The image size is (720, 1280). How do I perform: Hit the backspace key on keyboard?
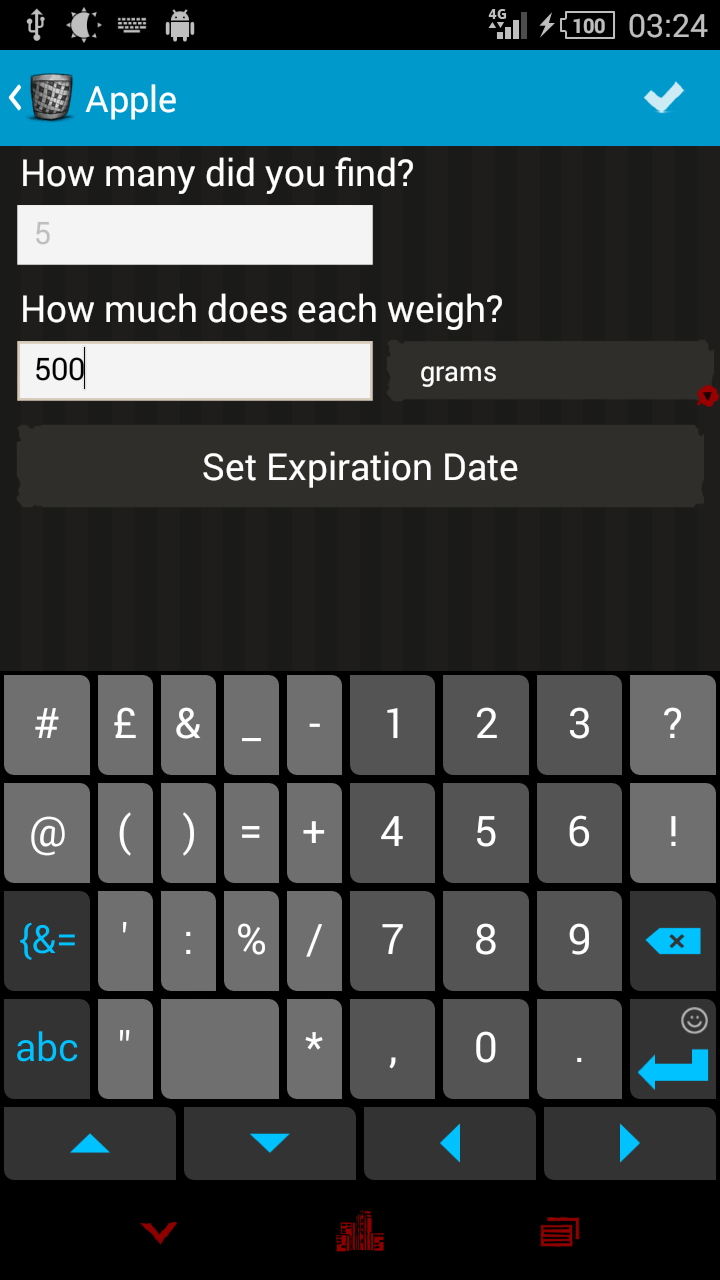point(673,940)
